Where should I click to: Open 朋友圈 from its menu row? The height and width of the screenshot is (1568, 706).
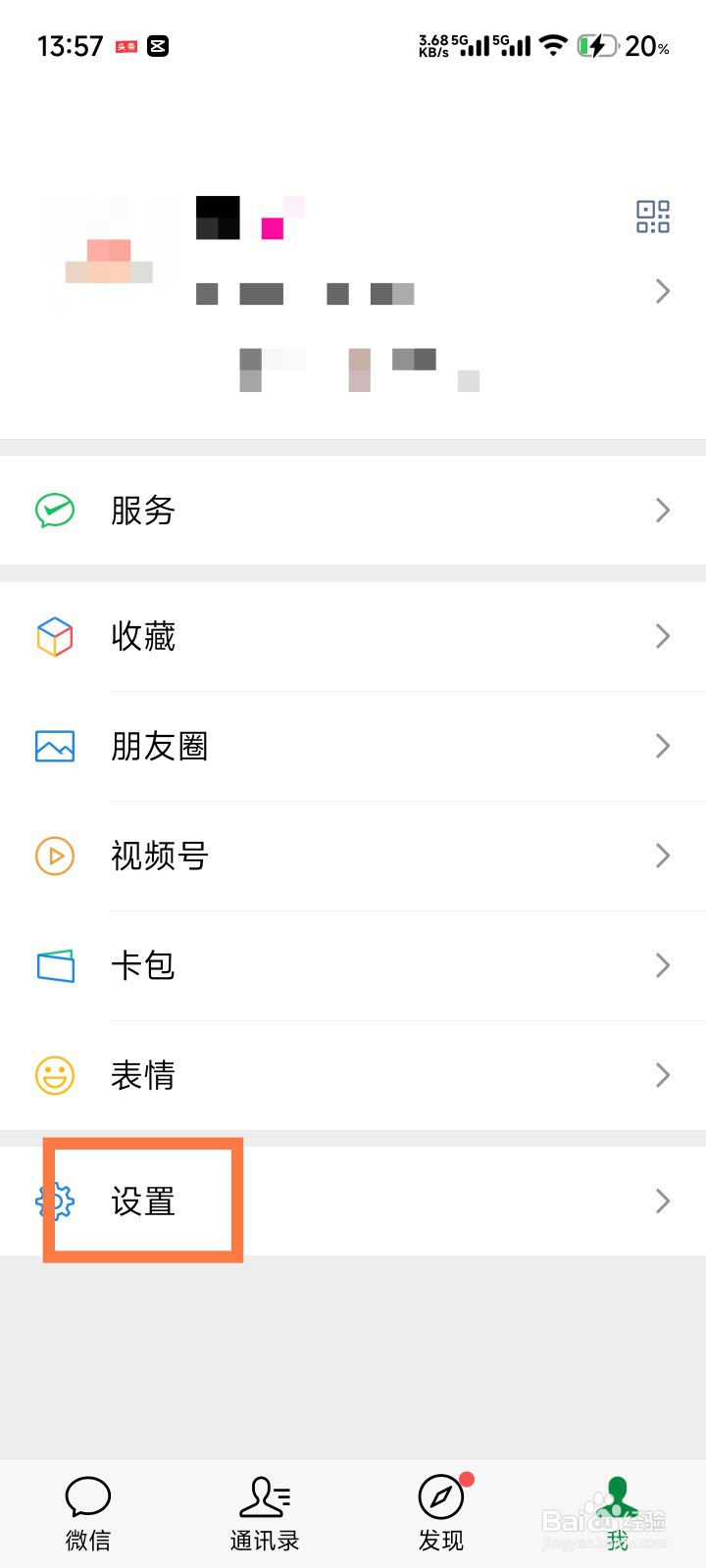click(x=160, y=747)
